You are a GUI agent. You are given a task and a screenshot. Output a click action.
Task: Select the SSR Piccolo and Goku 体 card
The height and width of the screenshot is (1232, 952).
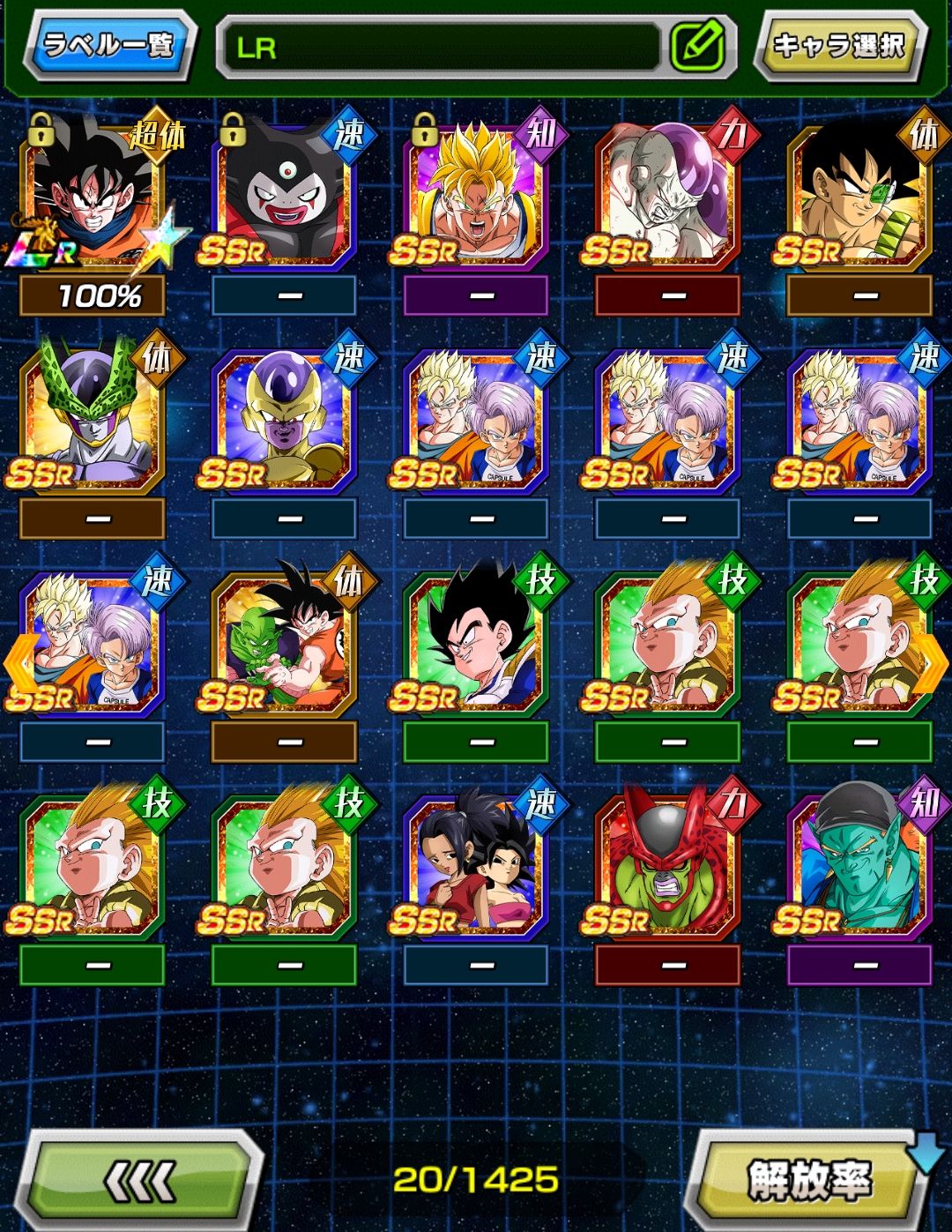pyautogui.click(x=284, y=642)
